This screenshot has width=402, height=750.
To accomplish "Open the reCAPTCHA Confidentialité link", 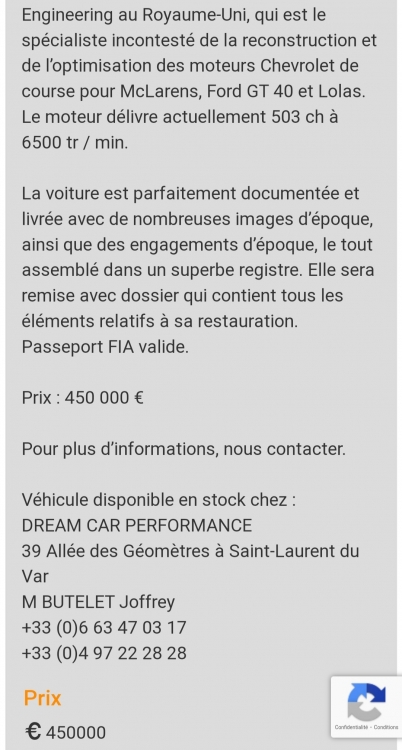I will pyautogui.click(x=351, y=727).
